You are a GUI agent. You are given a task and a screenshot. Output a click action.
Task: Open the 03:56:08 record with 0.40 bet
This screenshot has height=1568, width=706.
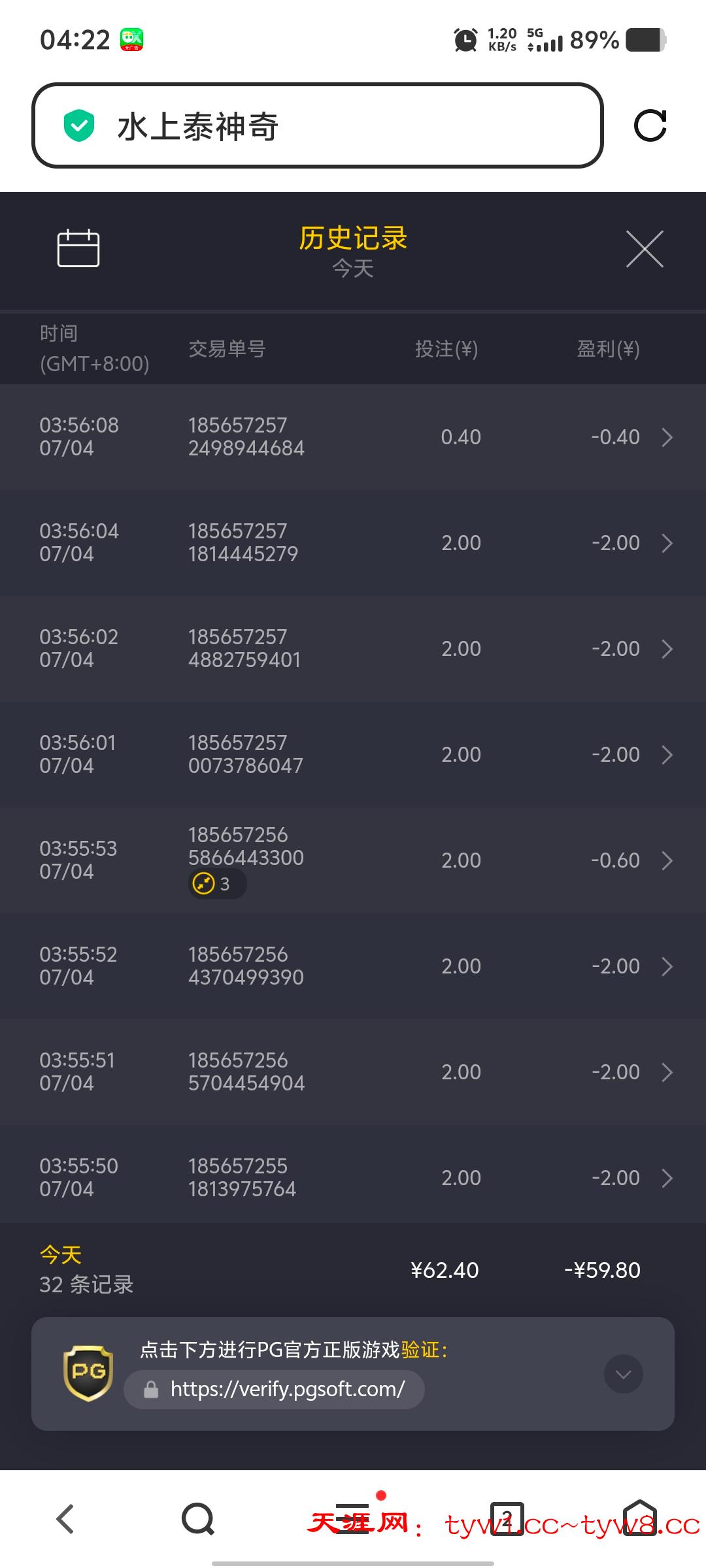(353, 437)
